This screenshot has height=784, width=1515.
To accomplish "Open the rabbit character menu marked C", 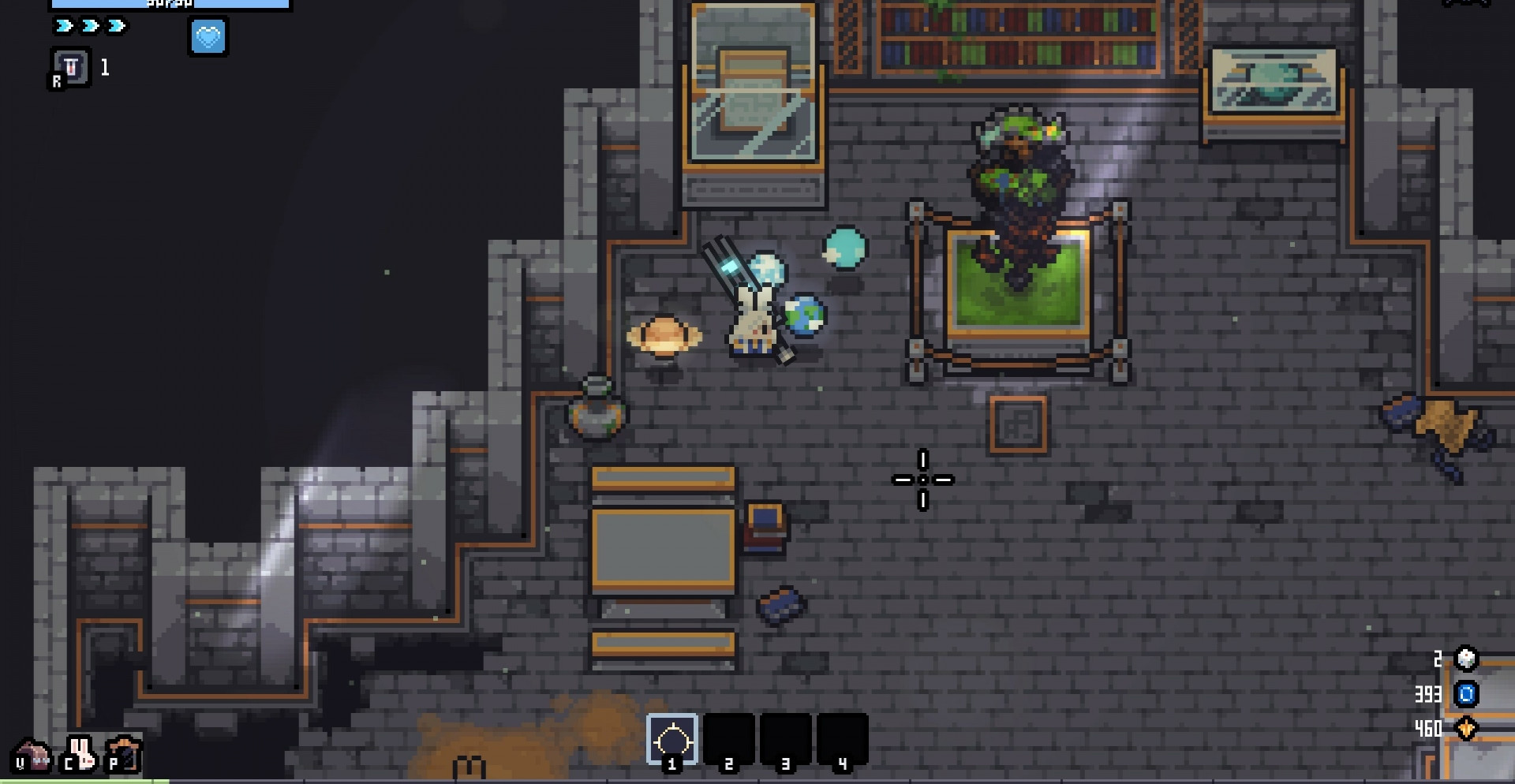I will [79, 754].
